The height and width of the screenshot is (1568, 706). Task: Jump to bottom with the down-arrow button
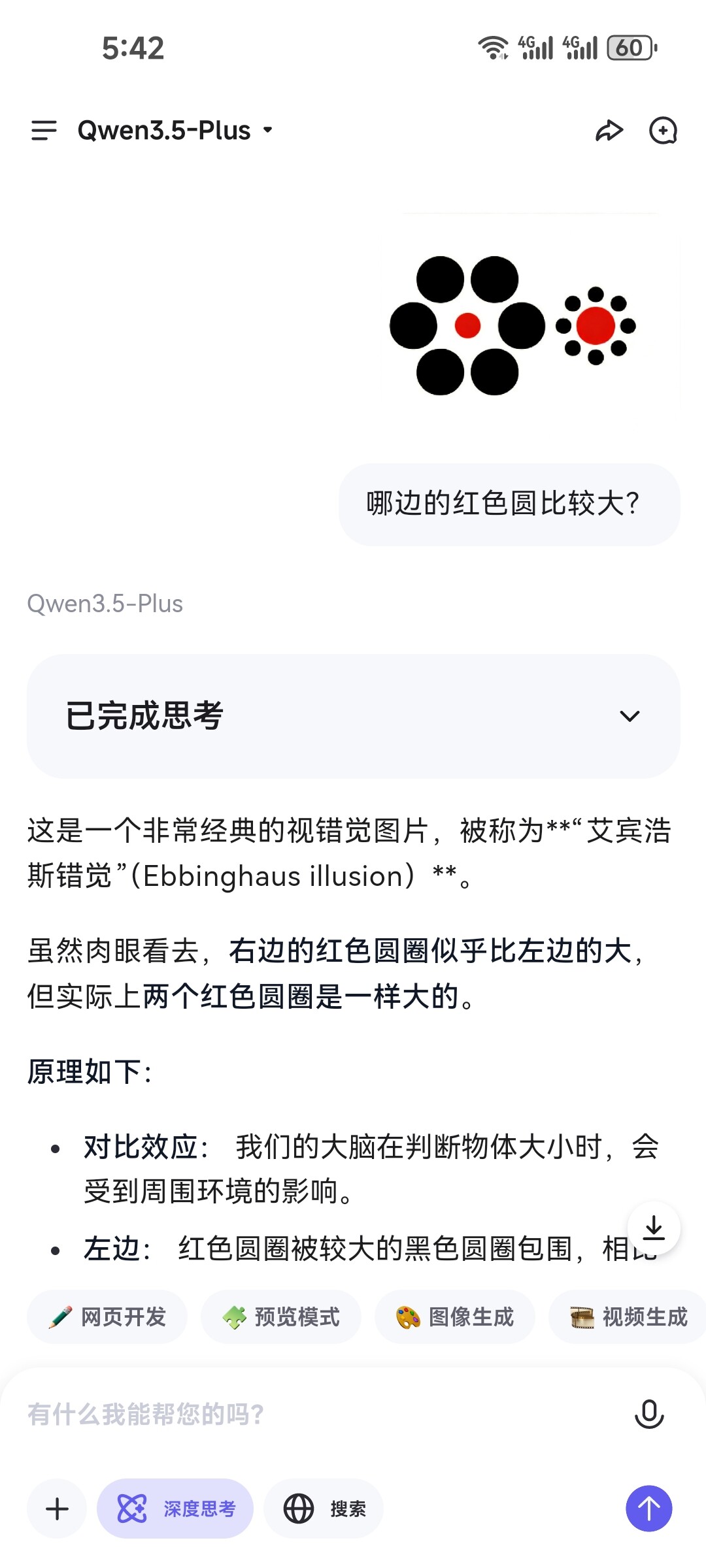654,1228
